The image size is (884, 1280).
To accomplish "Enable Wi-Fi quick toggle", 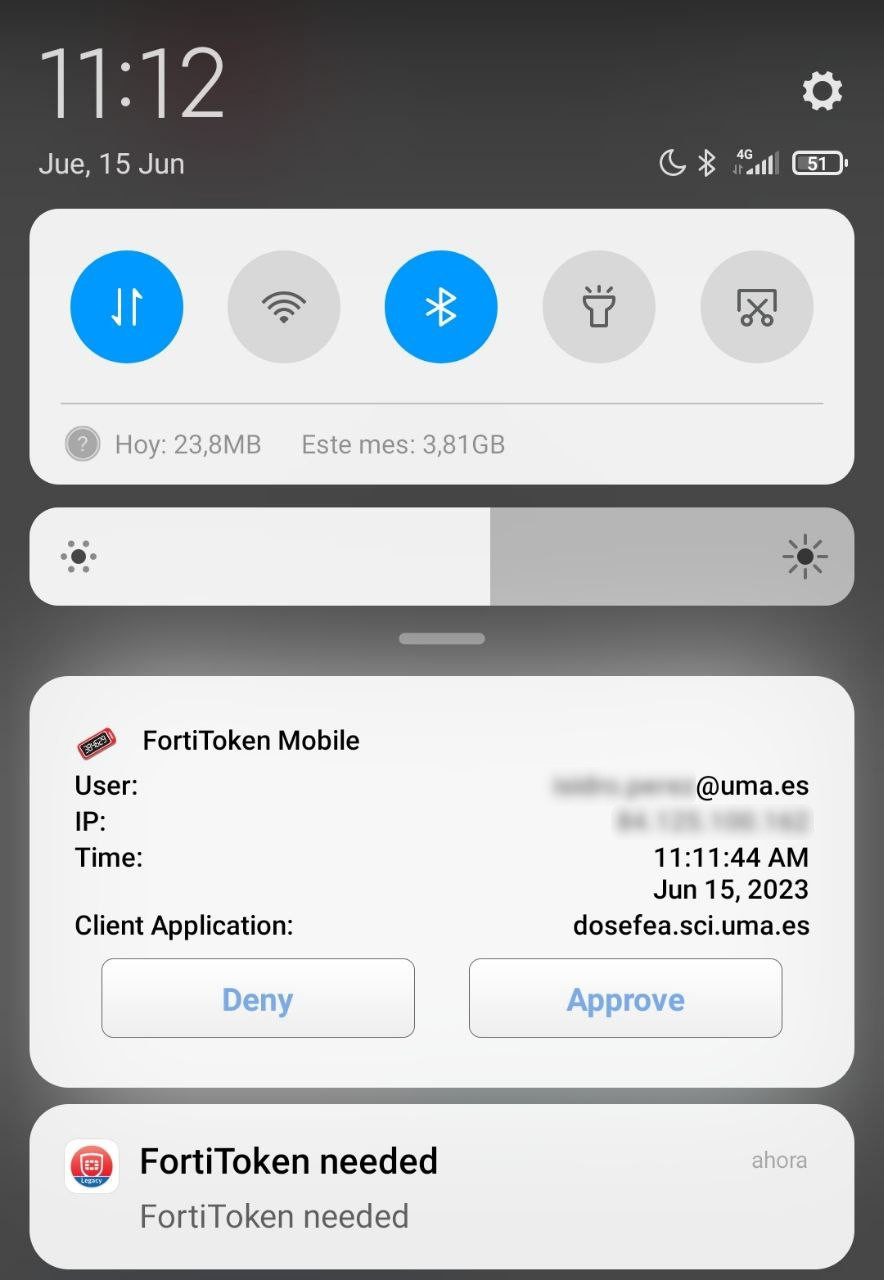I will (284, 307).
